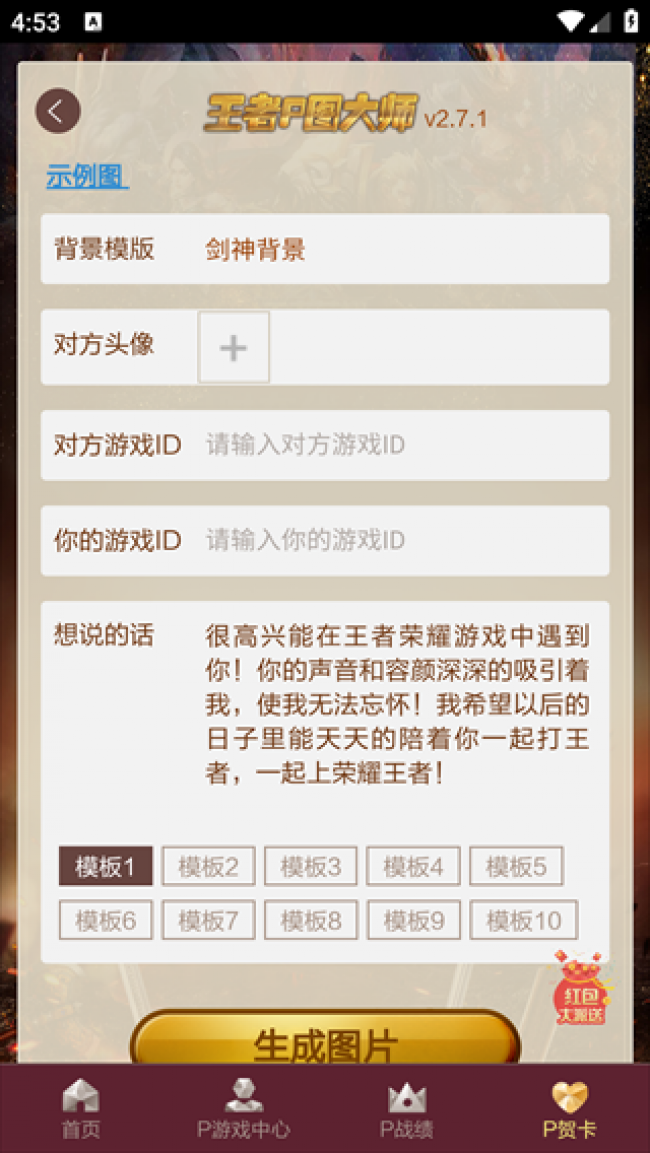Select 模板5 message template

pyautogui.click(x=516, y=866)
